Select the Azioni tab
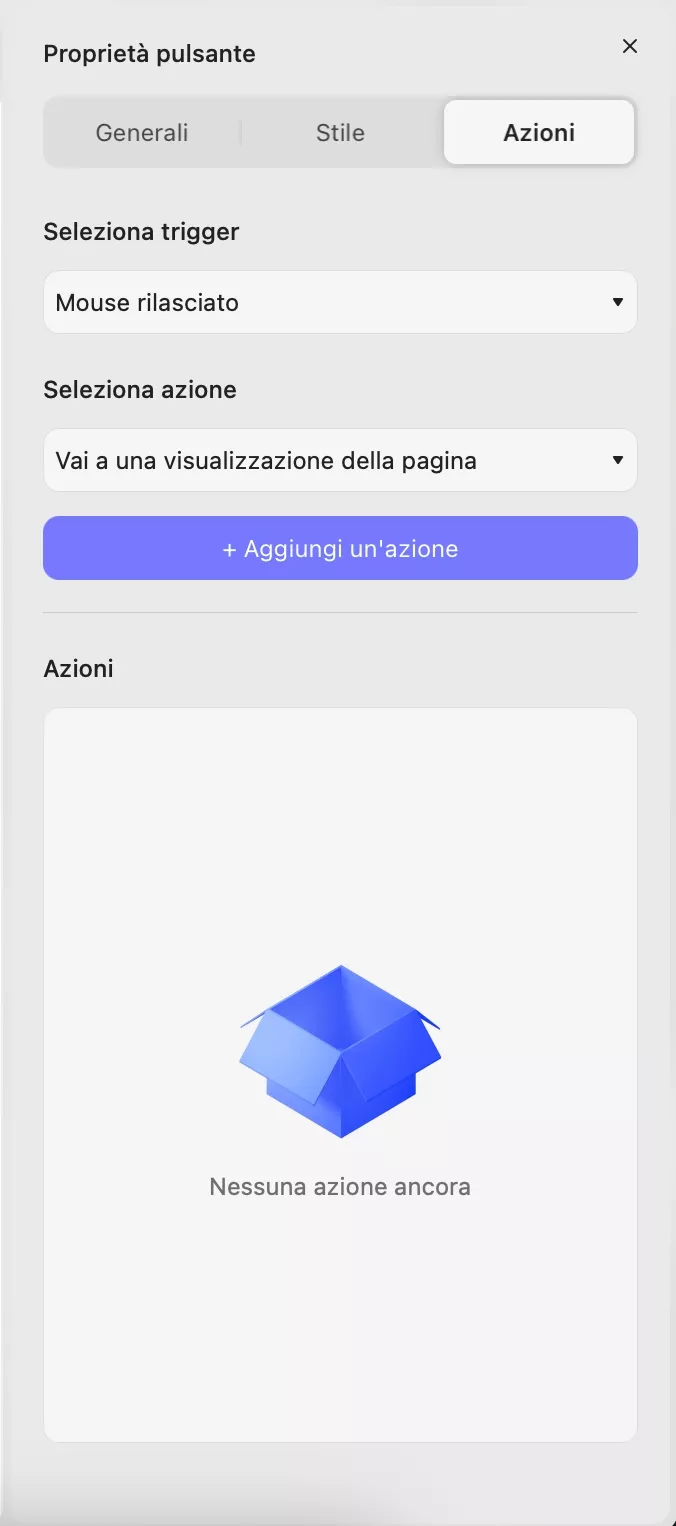 click(538, 132)
